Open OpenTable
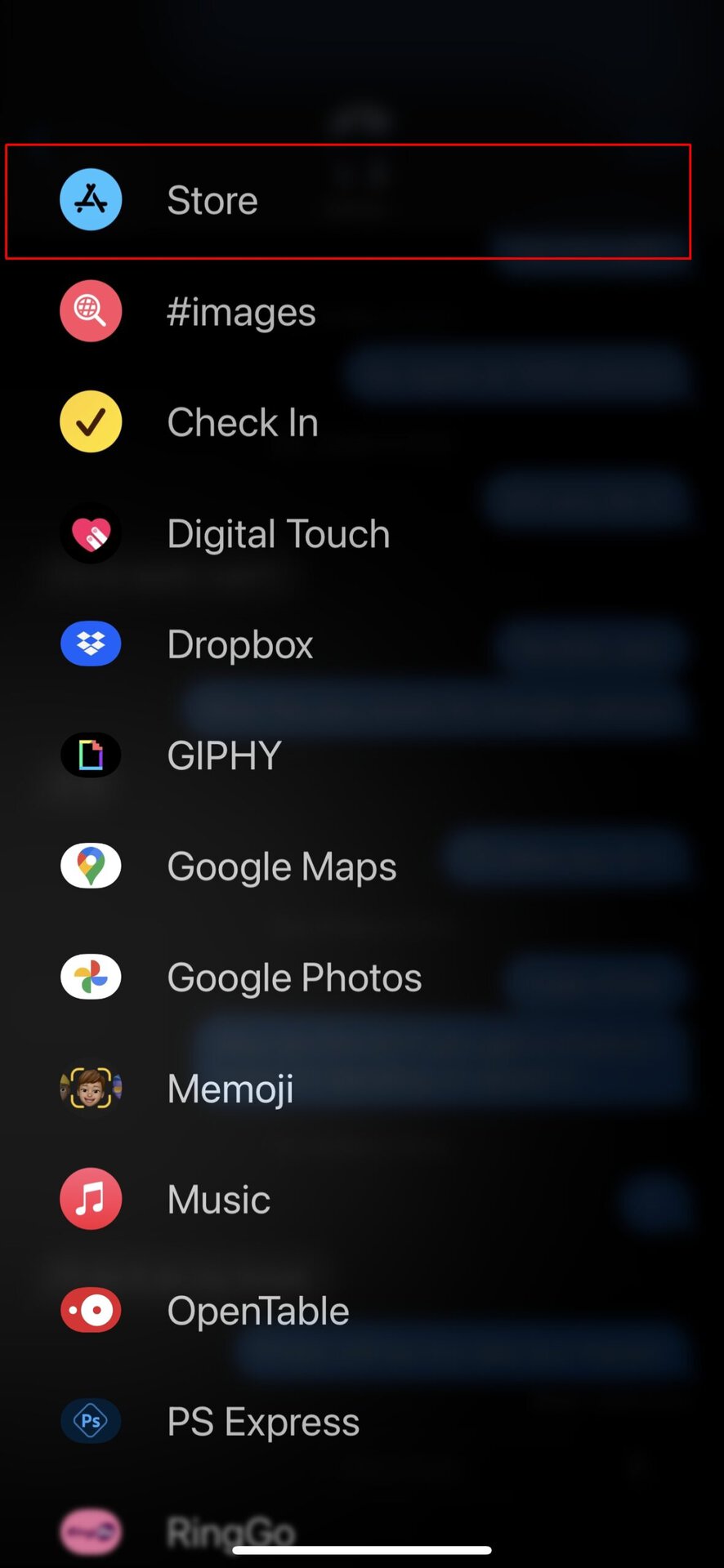724x1568 pixels. [257, 1311]
